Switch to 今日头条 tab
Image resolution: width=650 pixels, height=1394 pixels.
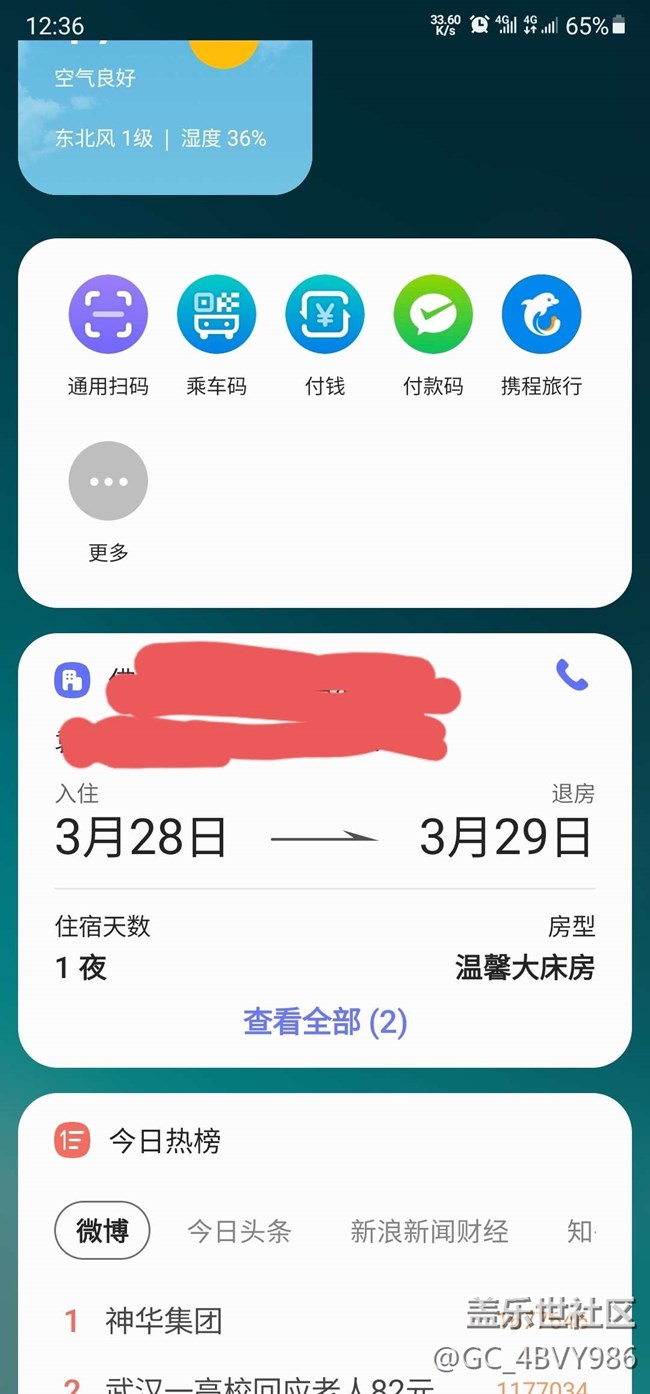pyautogui.click(x=239, y=1231)
